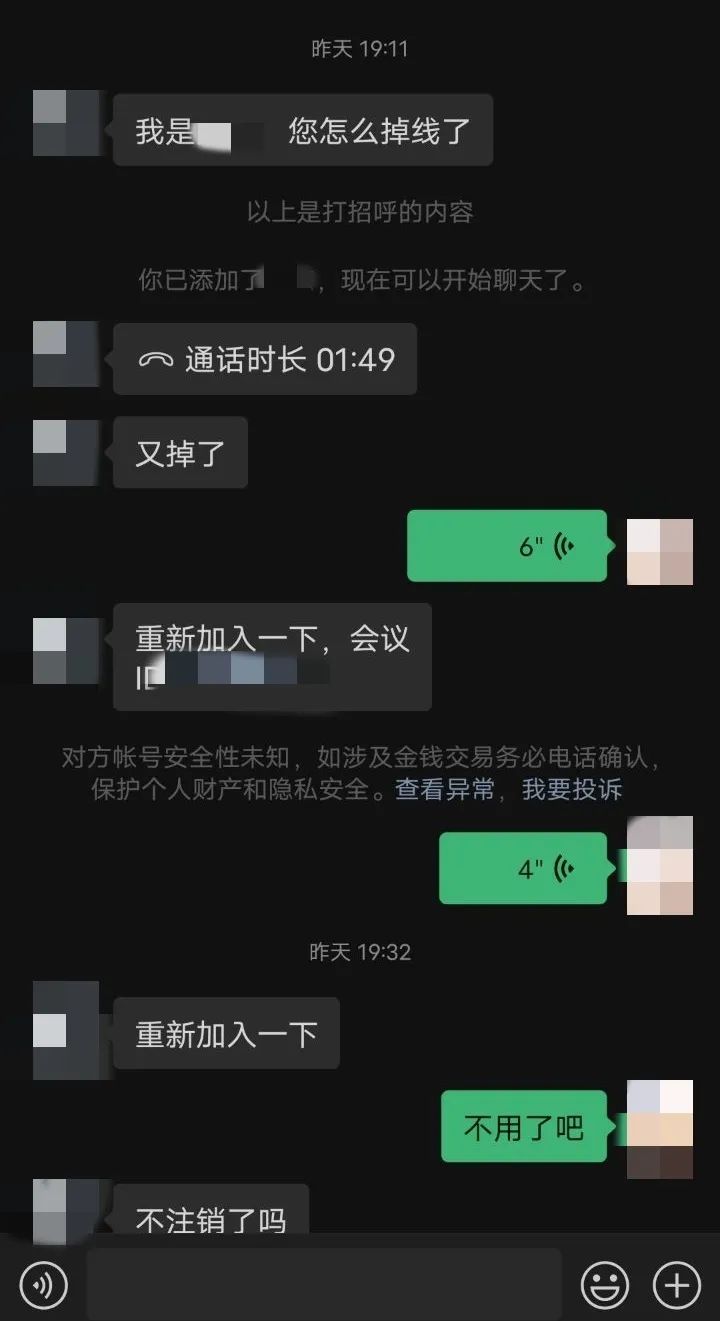The width and height of the screenshot is (720, 1321).
Task: Open the 查看异常 link
Action: (x=445, y=790)
